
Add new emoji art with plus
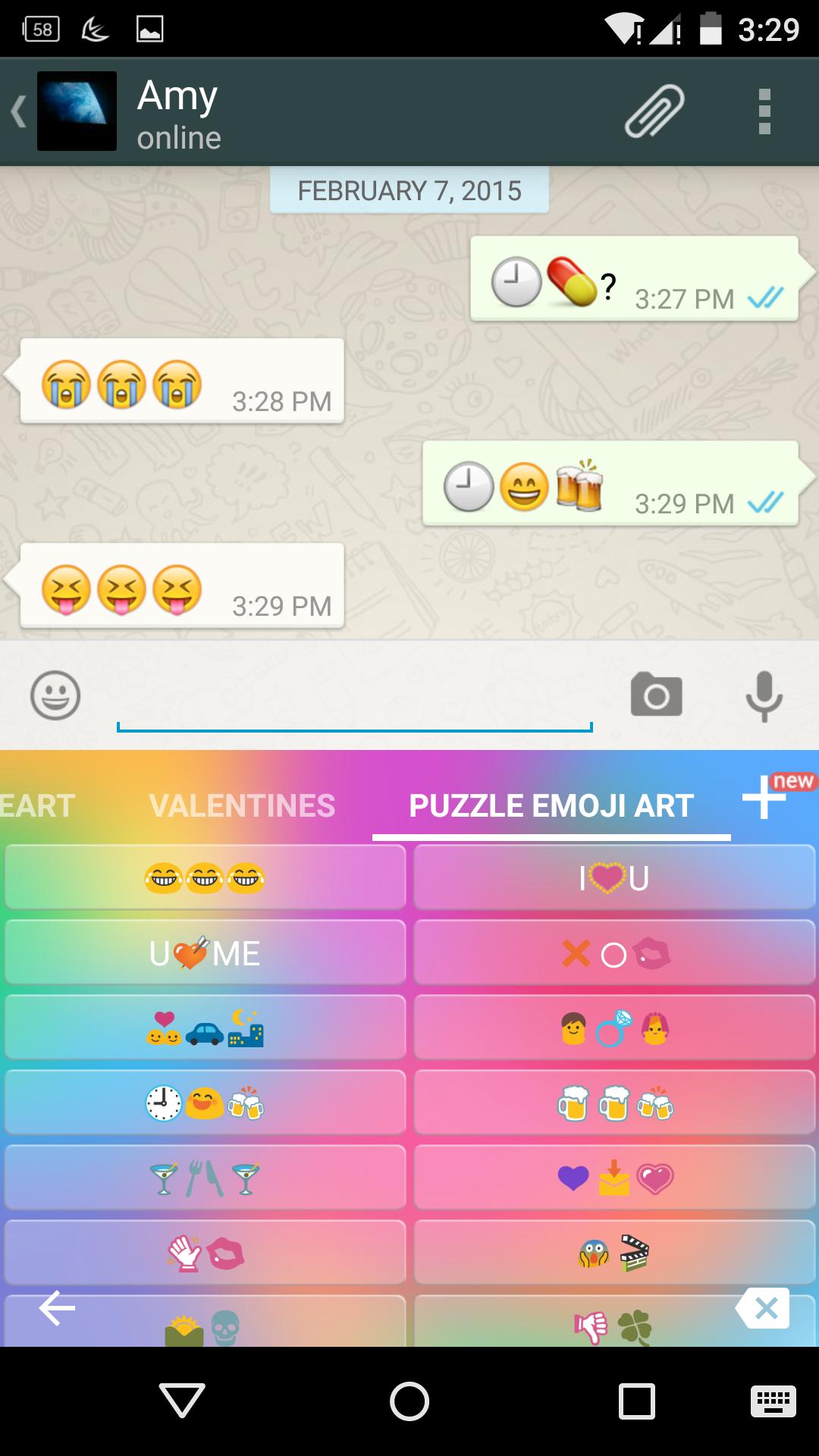point(764,798)
